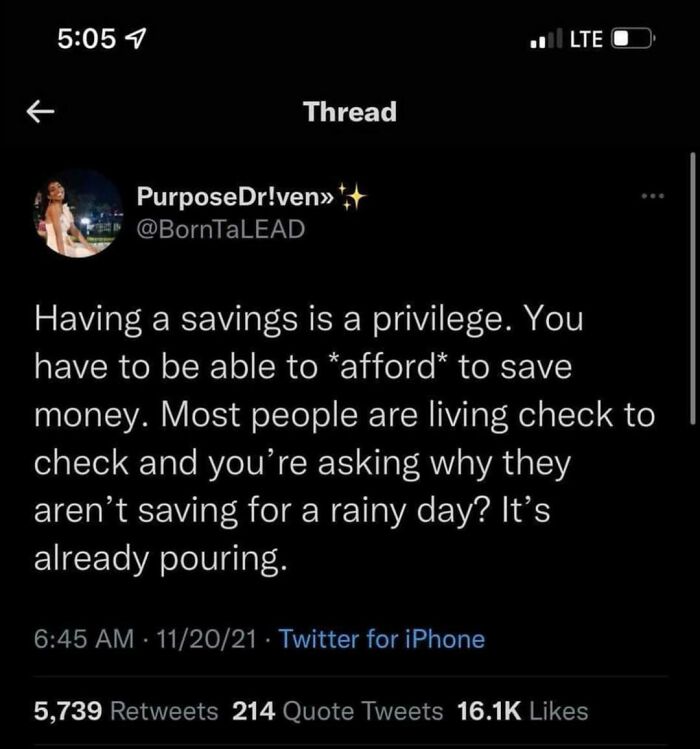
Task: Tap the Twitter for iPhone source link
Action: point(382,639)
